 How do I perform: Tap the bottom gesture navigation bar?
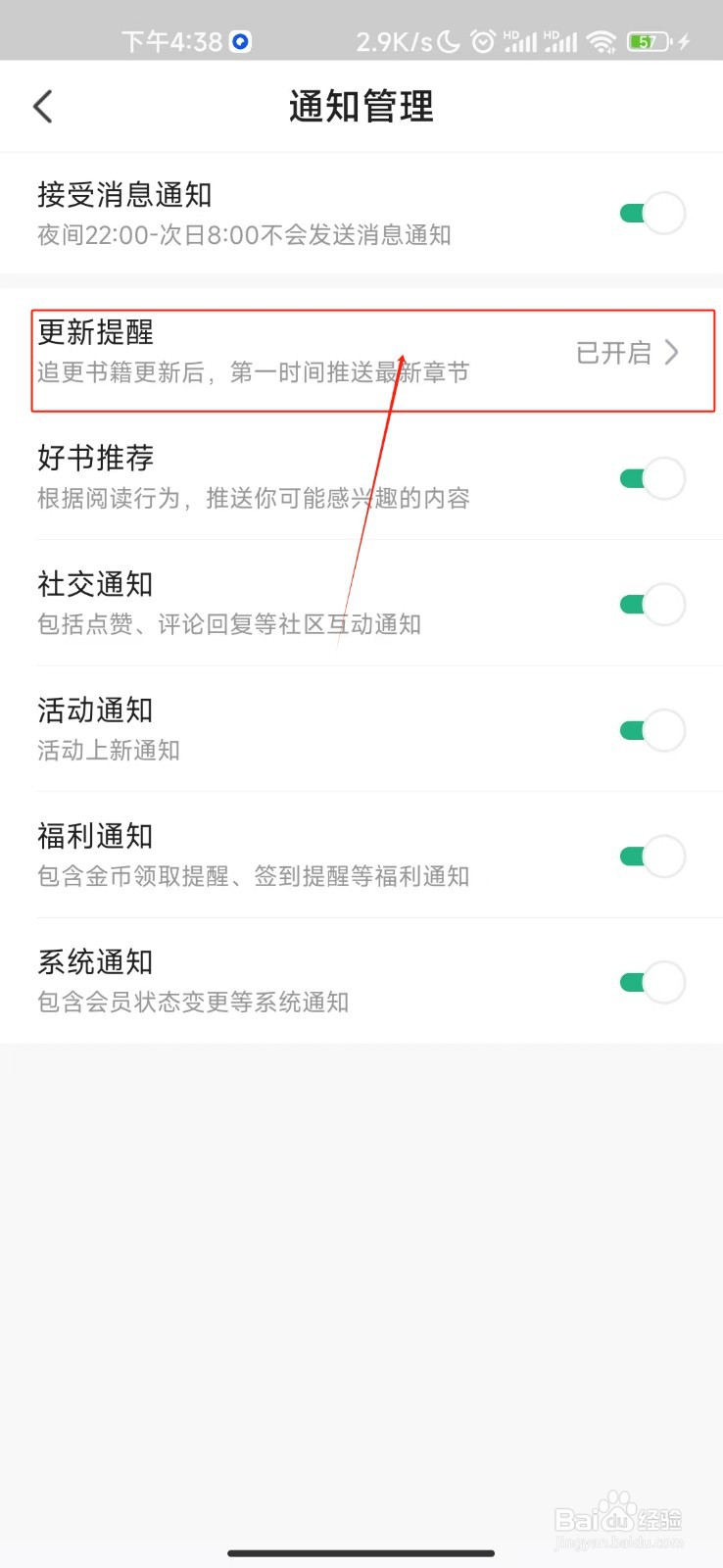click(x=361, y=1552)
